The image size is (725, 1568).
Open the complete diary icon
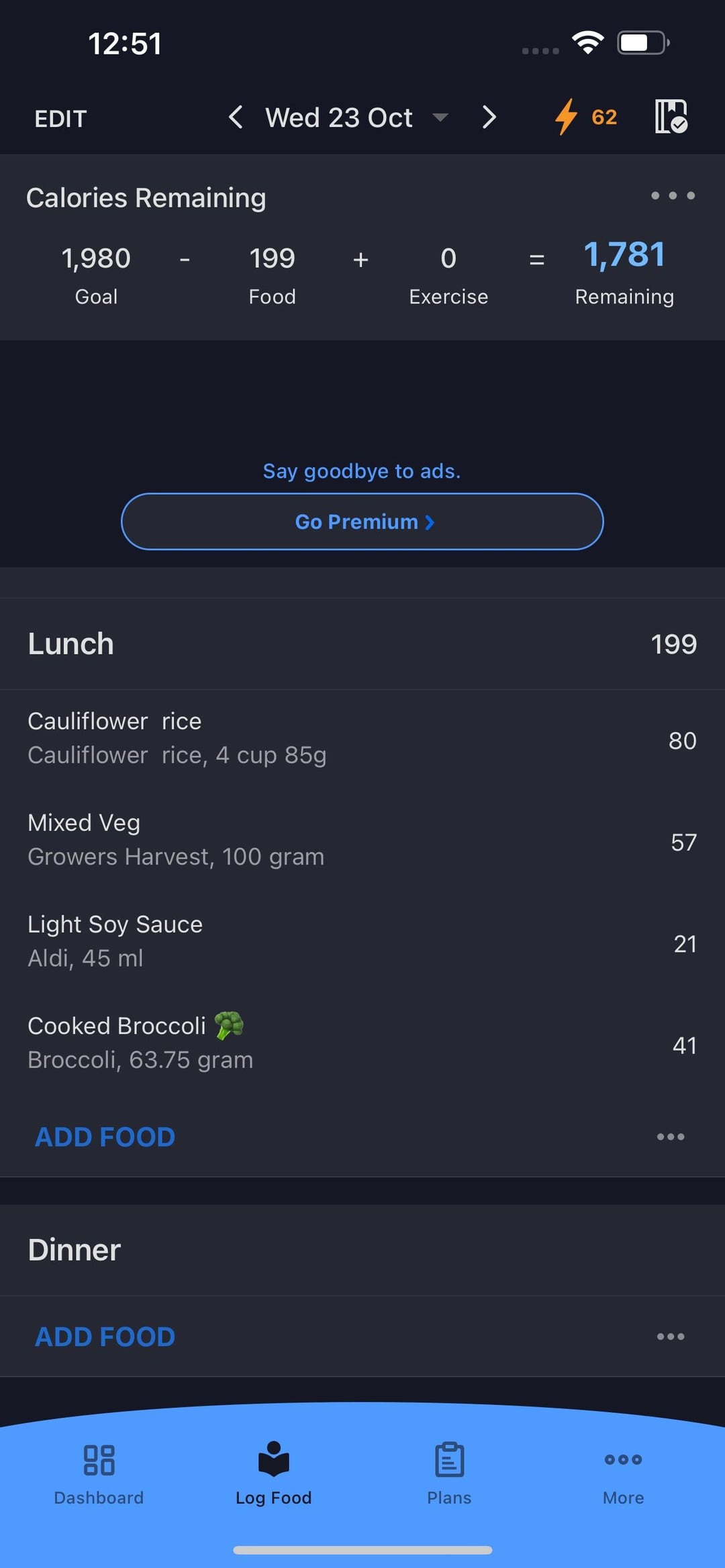pos(671,117)
